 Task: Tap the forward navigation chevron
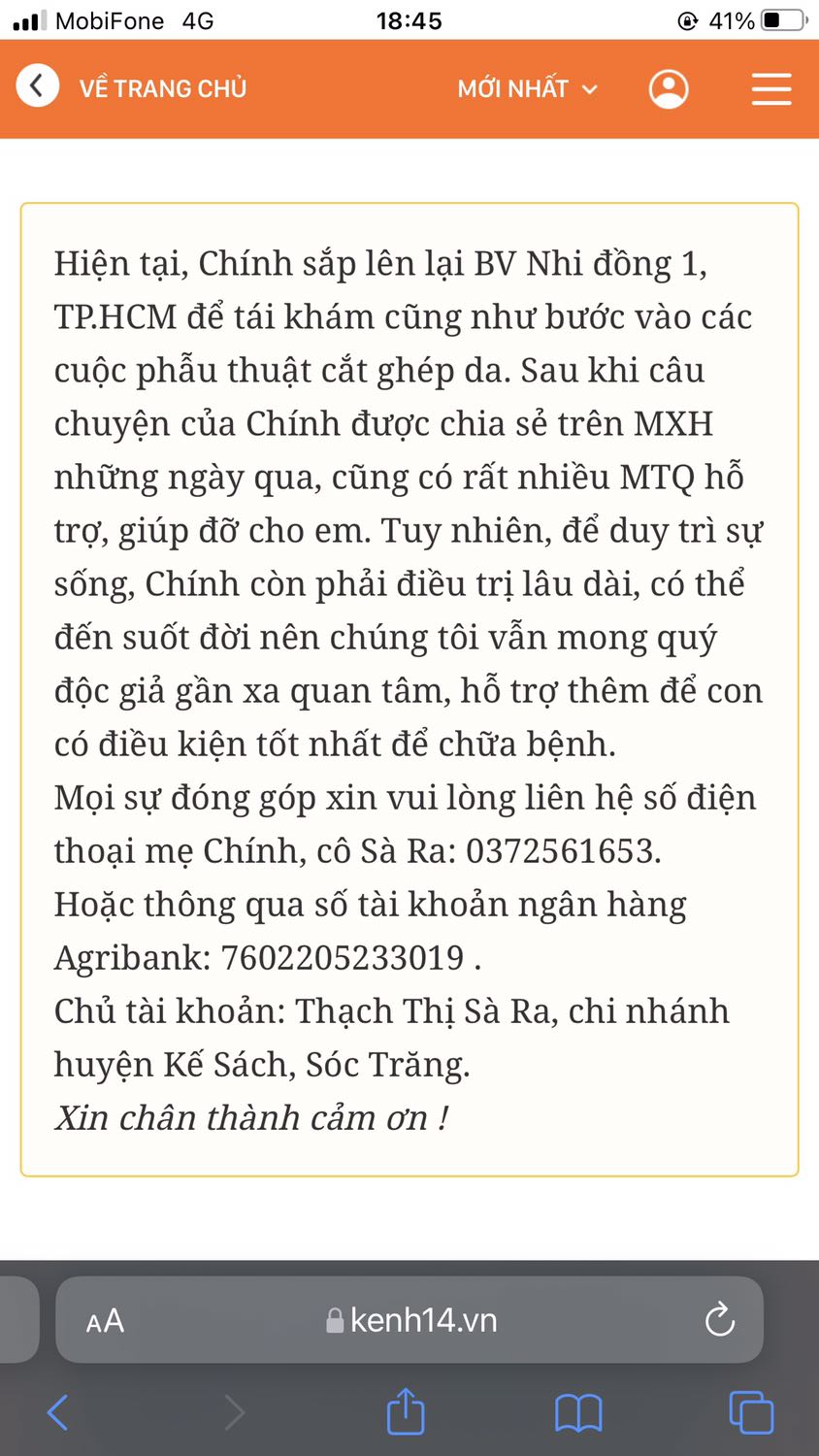[232, 1414]
